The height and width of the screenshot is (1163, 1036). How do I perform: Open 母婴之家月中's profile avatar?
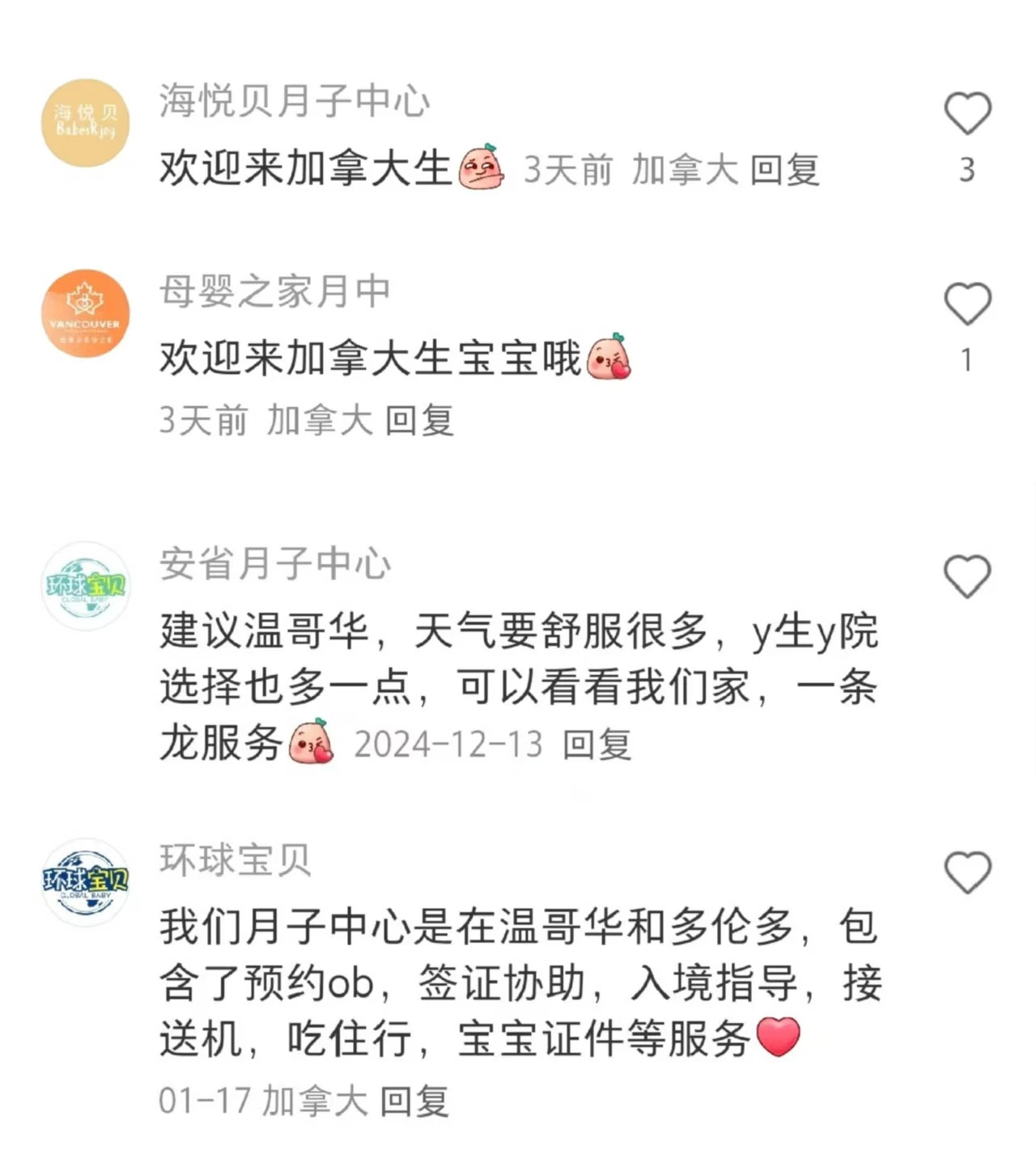pyautogui.click(x=86, y=313)
